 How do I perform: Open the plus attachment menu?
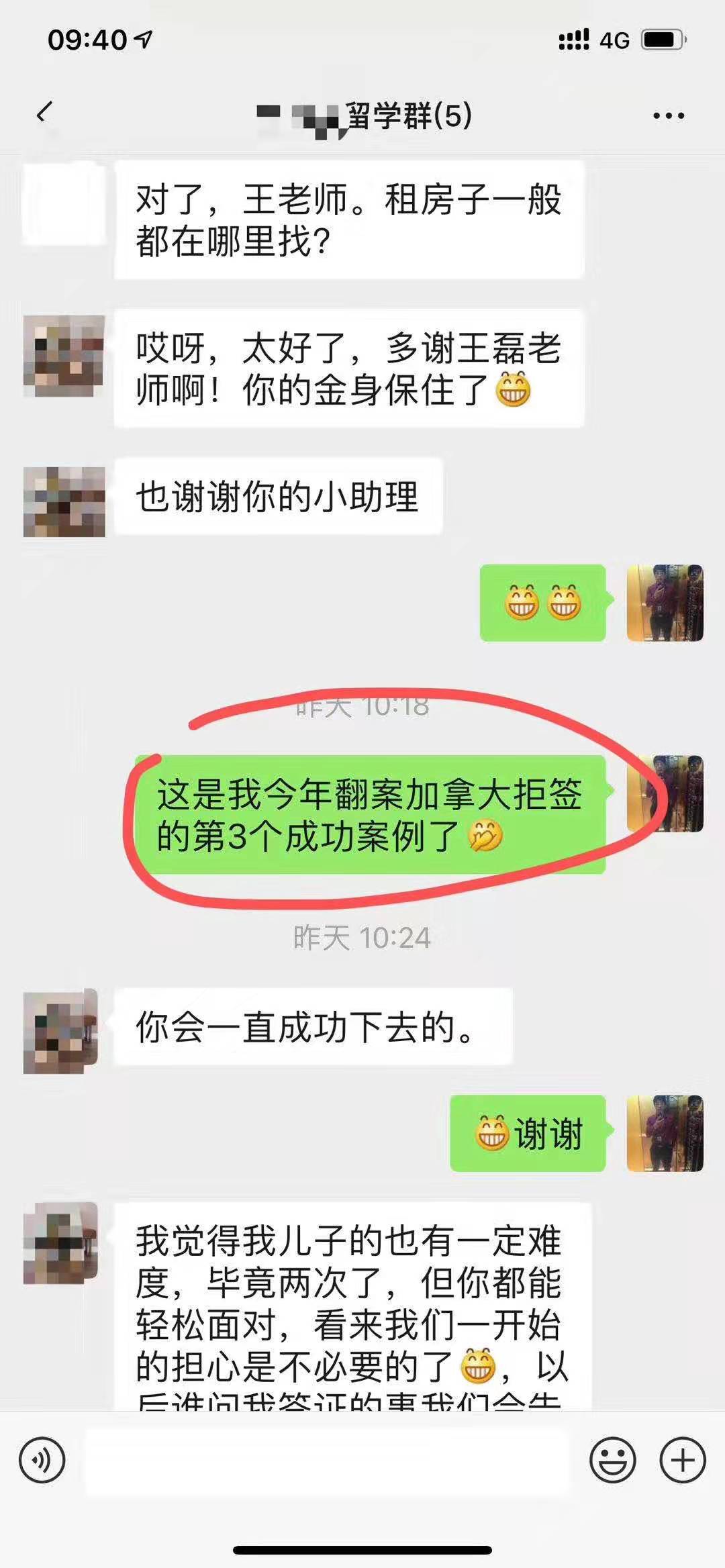pos(683,1459)
